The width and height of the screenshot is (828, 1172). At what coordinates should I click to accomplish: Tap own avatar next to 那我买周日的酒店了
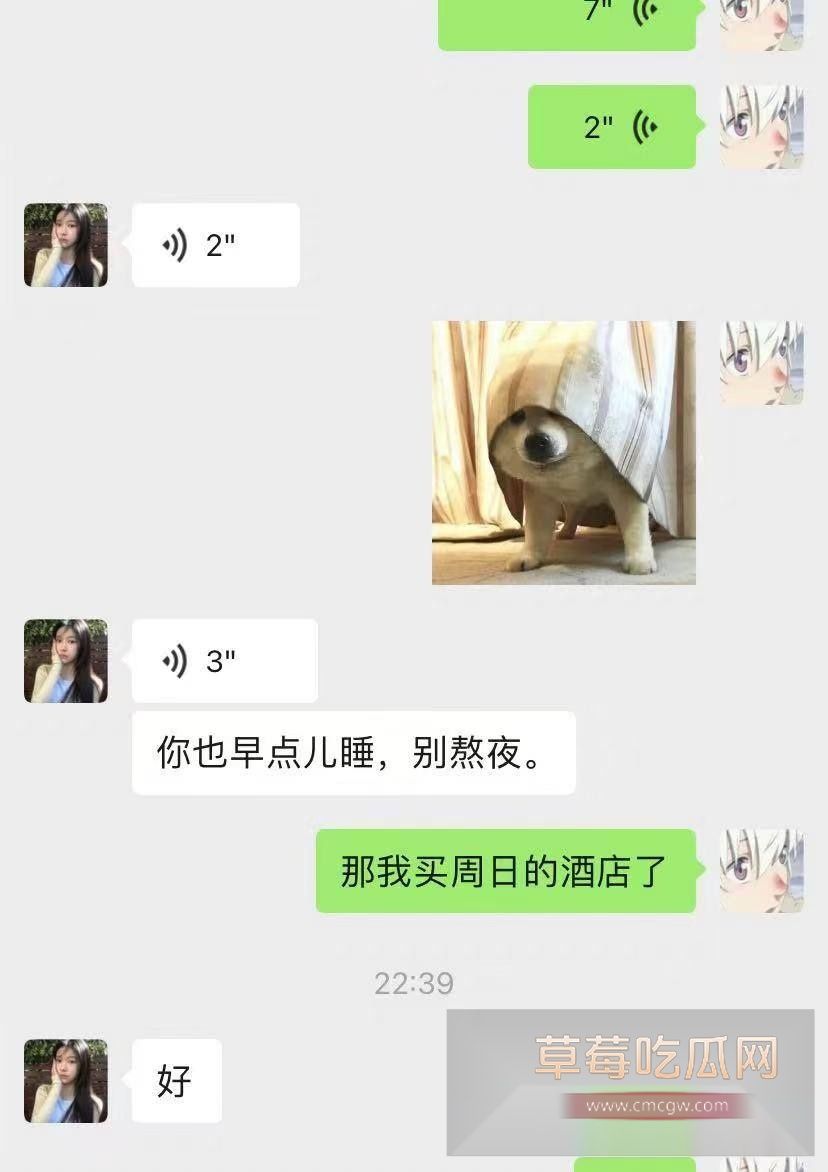(761, 870)
